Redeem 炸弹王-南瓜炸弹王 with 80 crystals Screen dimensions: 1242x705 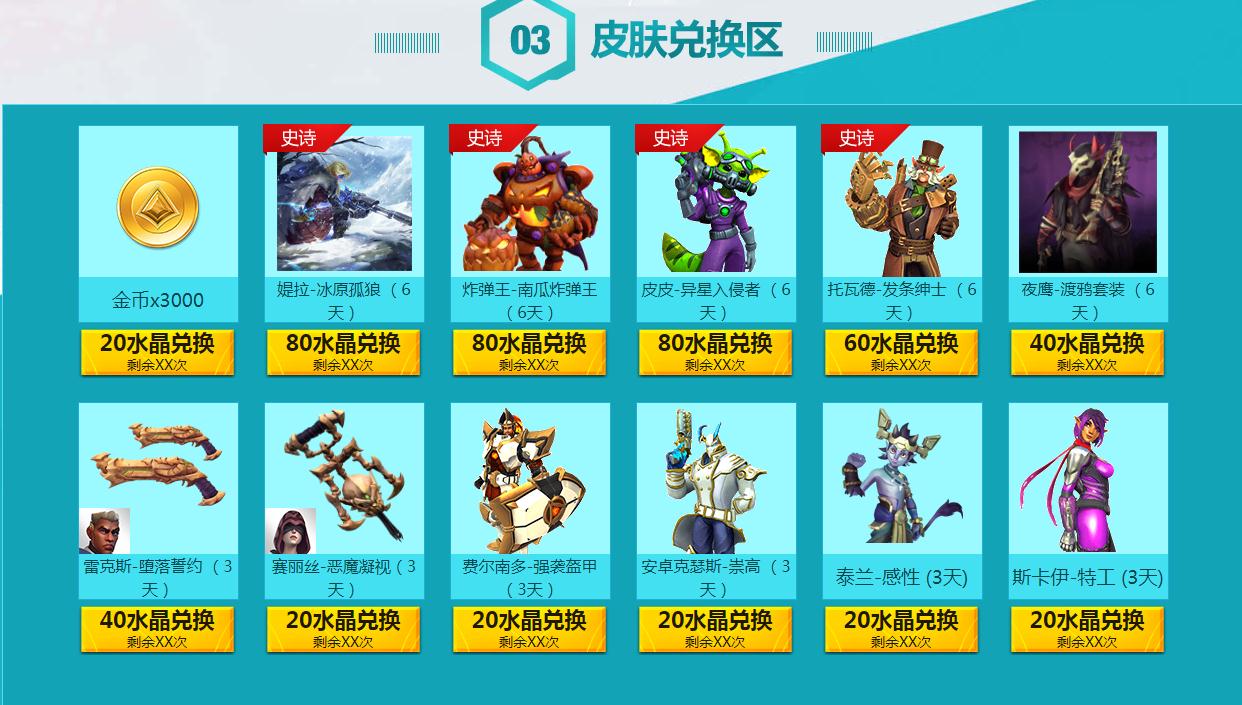pyautogui.click(x=529, y=351)
